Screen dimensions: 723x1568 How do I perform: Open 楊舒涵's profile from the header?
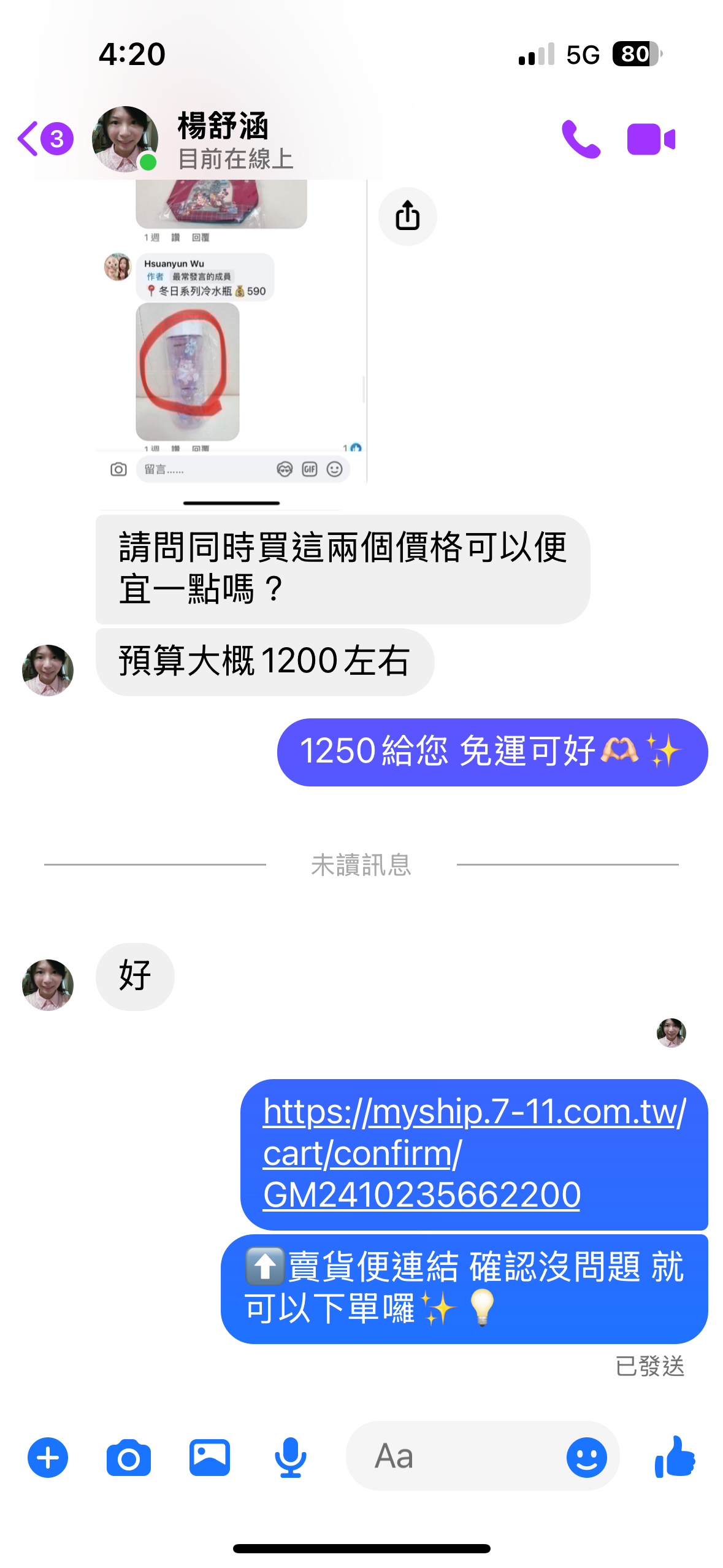(222, 140)
